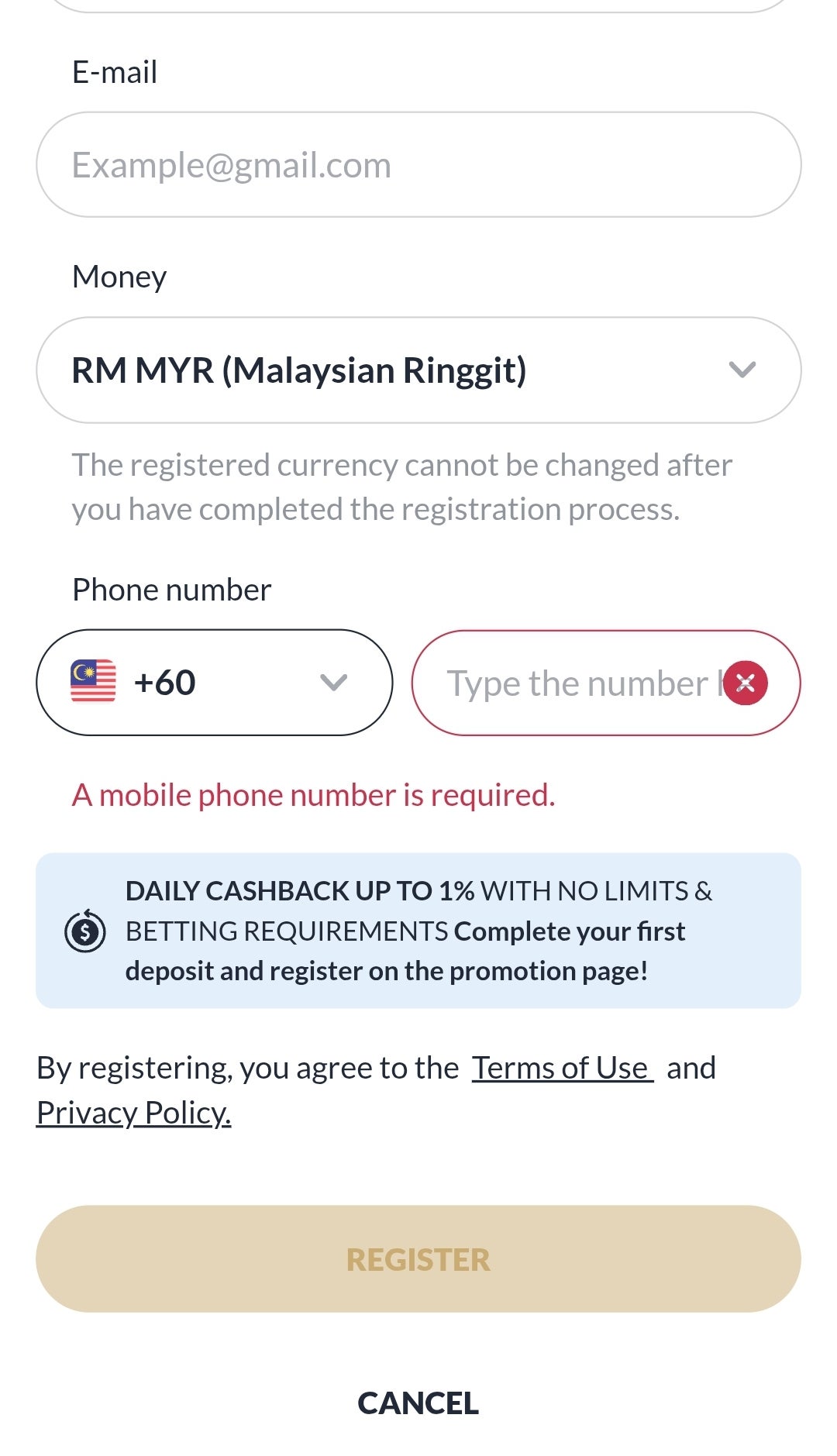Click the cashback promotion banner
Viewport: 837px width, 1456px height.
click(418, 930)
